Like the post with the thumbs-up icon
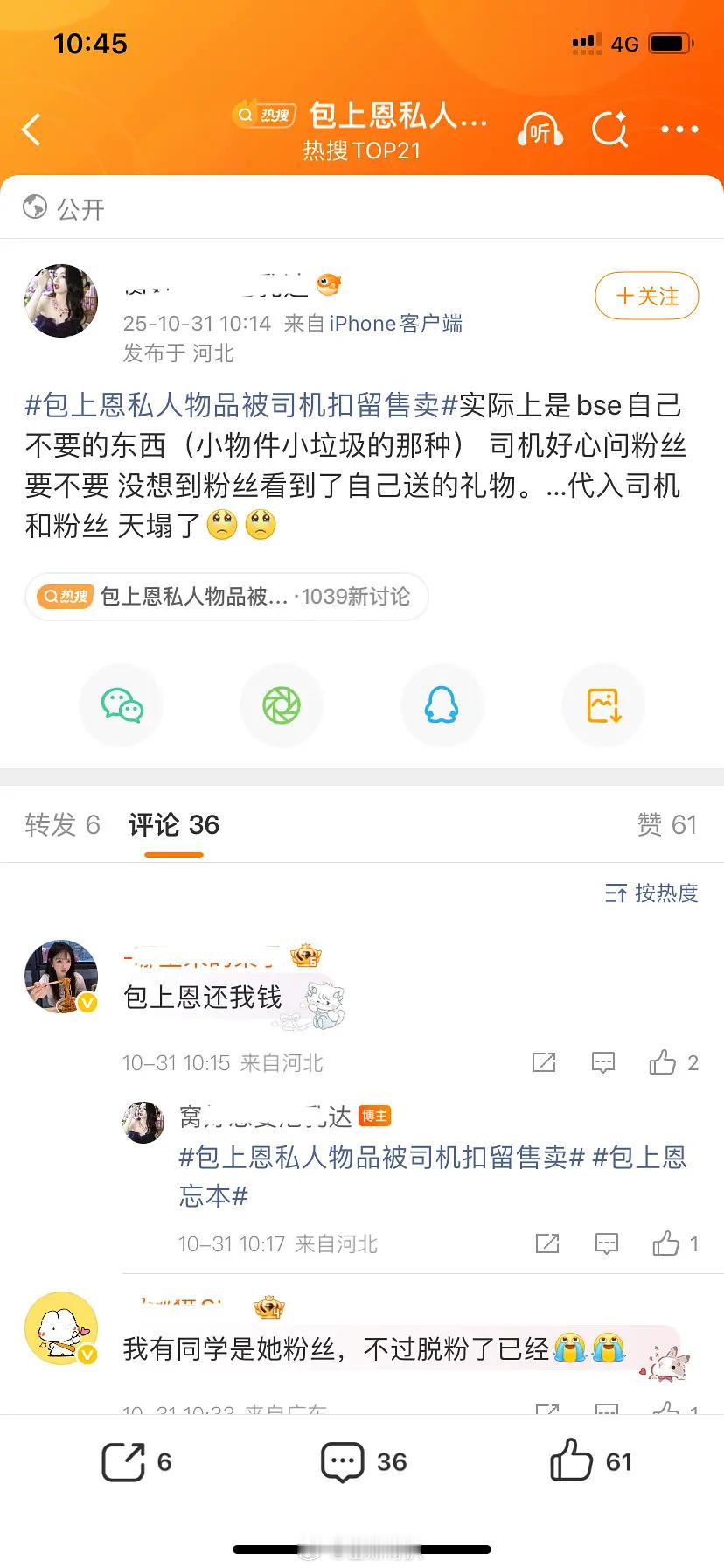 click(570, 1459)
